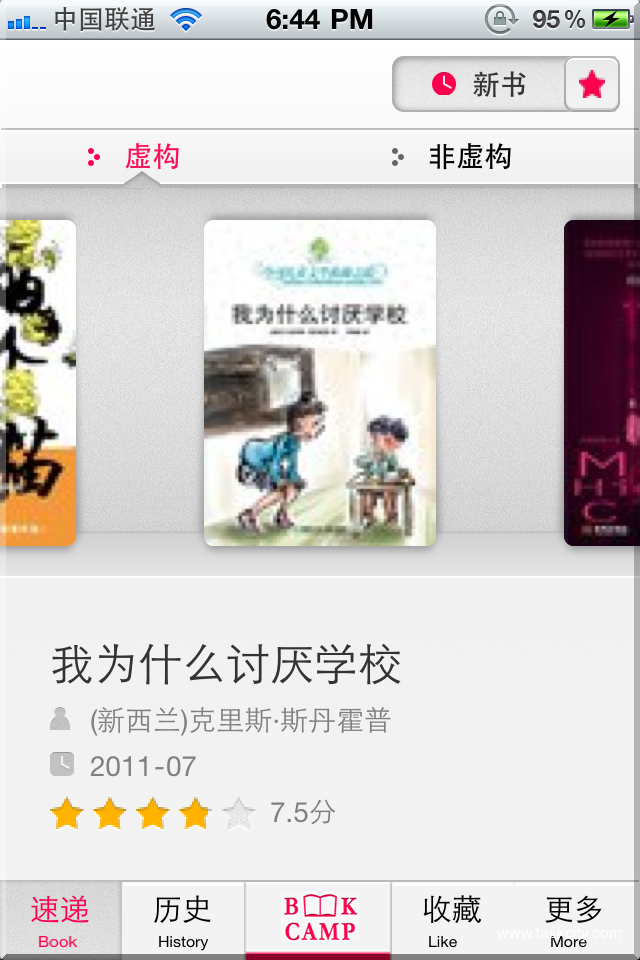Image resolution: width=640 pixels, height=960 pixels.
Task: Open the 速递 Book tab
Action: [60, 921]
